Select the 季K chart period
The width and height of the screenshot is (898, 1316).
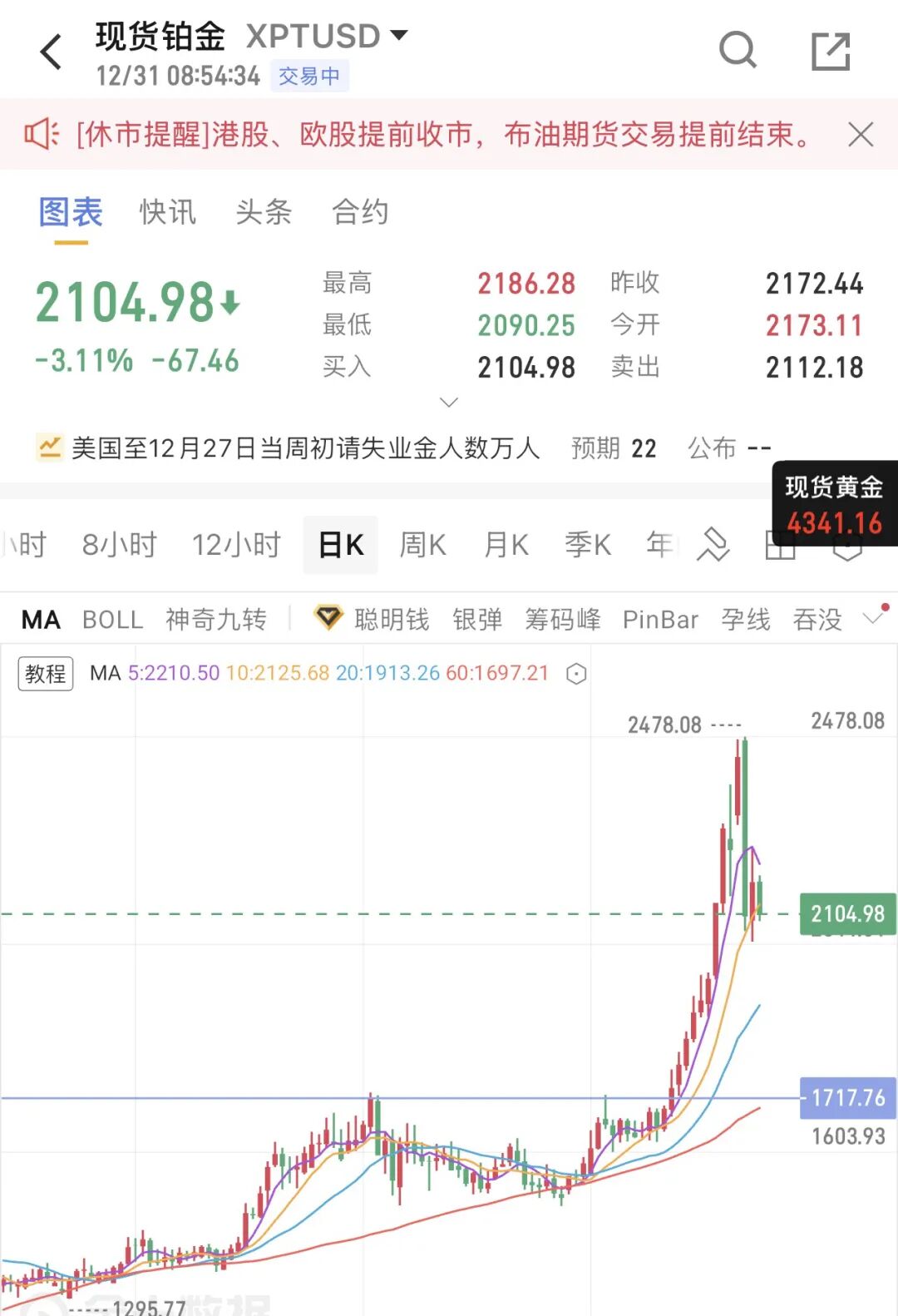pos(588,545)
